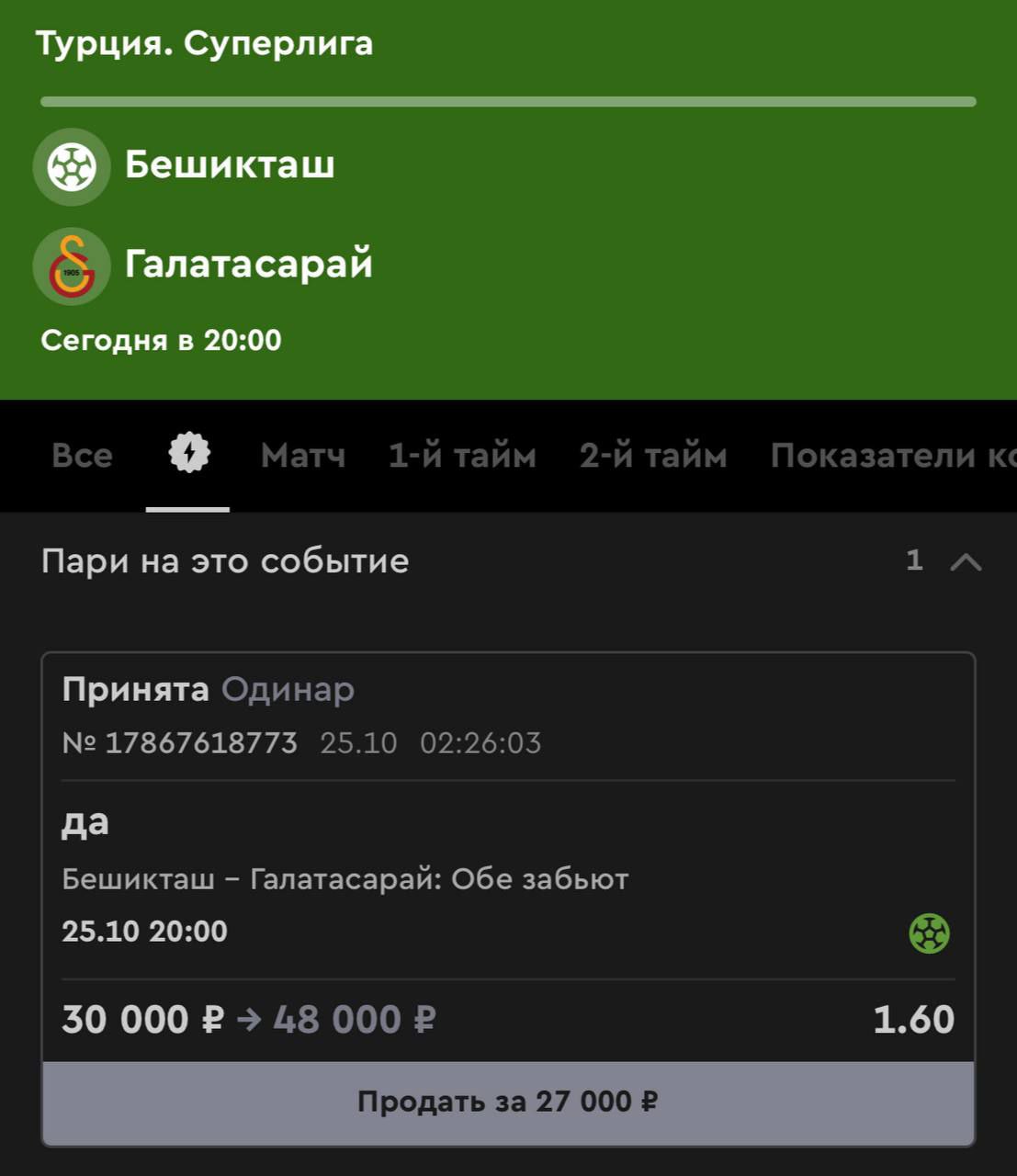1017x1176 pixels.
Task: Switch to the Матч tab
Action: click(302, 456)
